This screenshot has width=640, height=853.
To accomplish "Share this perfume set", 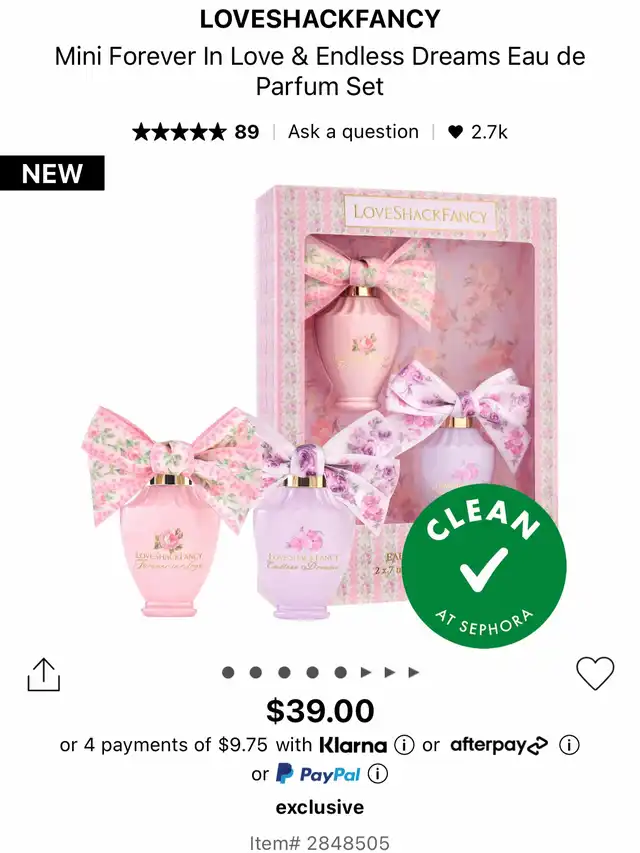I will click(44, 675).
